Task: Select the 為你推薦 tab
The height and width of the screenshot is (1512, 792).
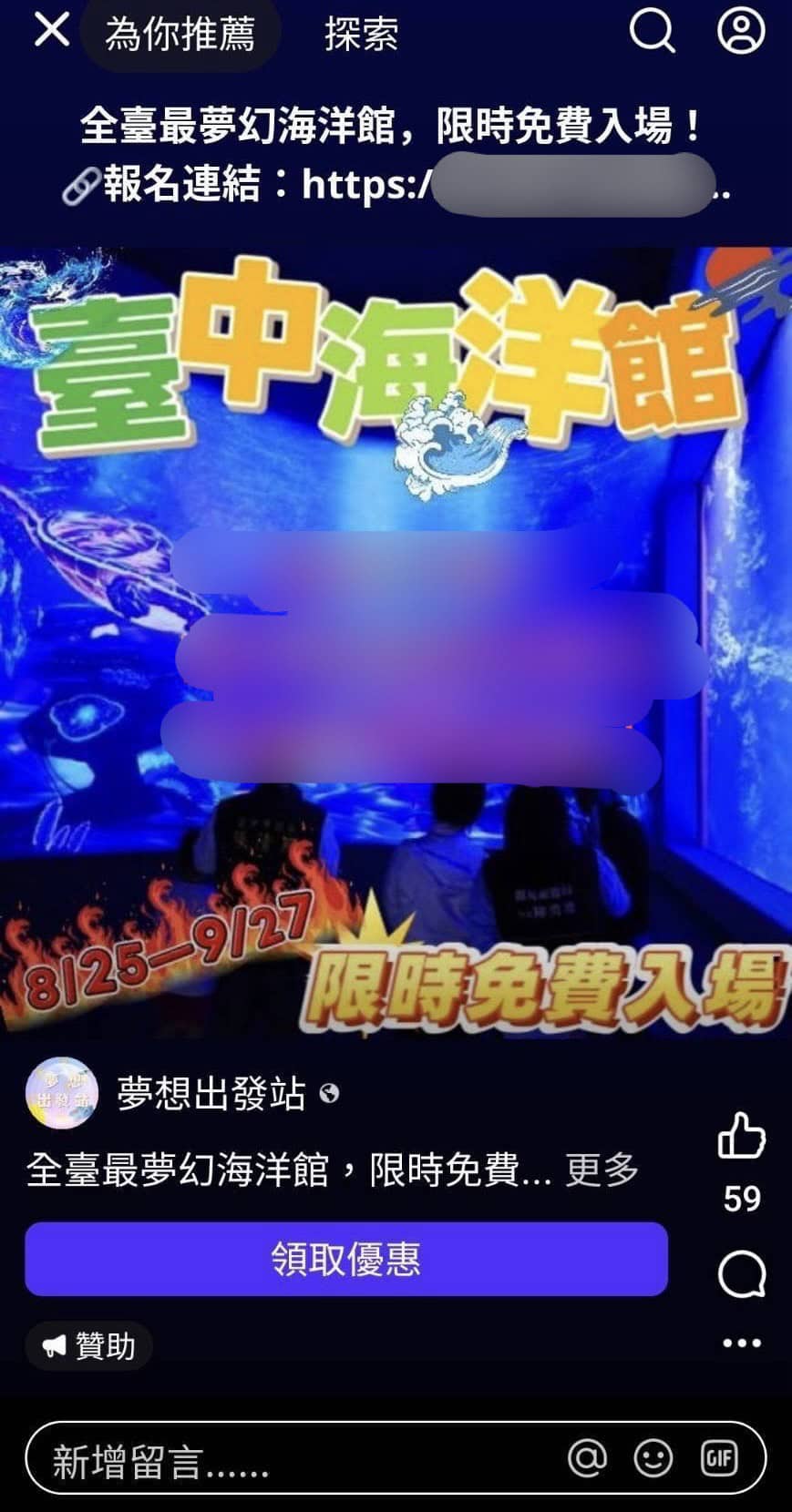Action: (x=180, y=35)
